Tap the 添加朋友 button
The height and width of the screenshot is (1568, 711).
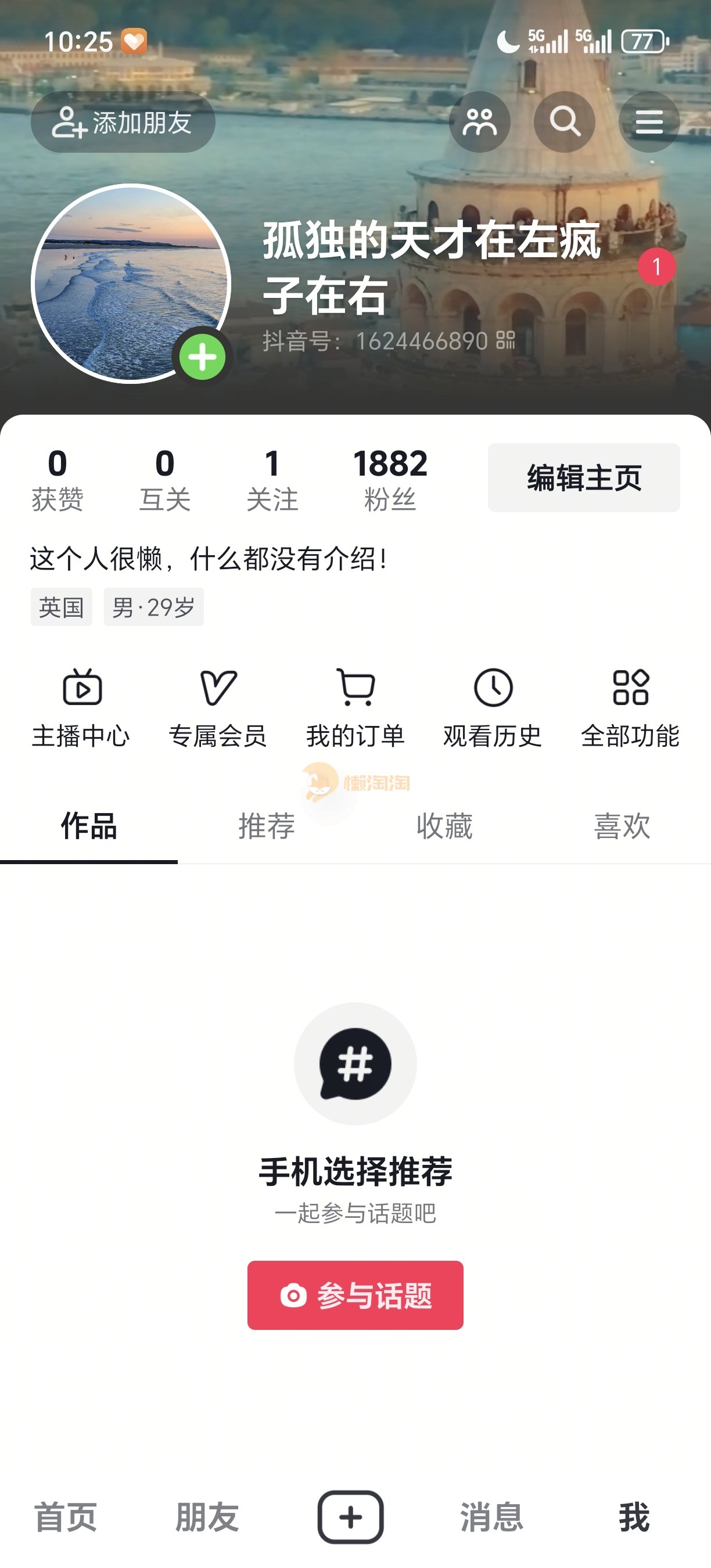point(123,123)
